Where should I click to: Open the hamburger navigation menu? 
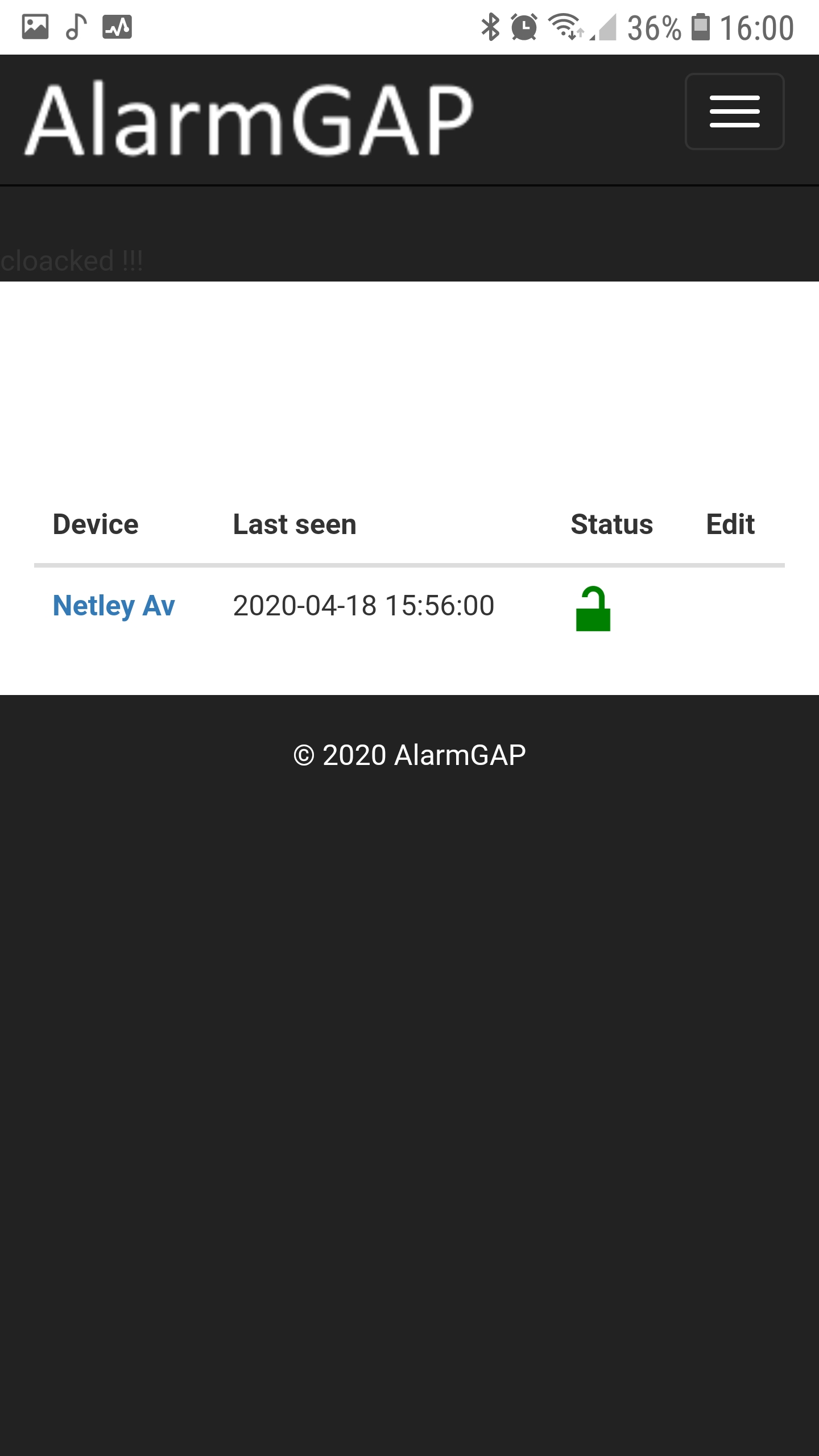(x=734, y=111)
